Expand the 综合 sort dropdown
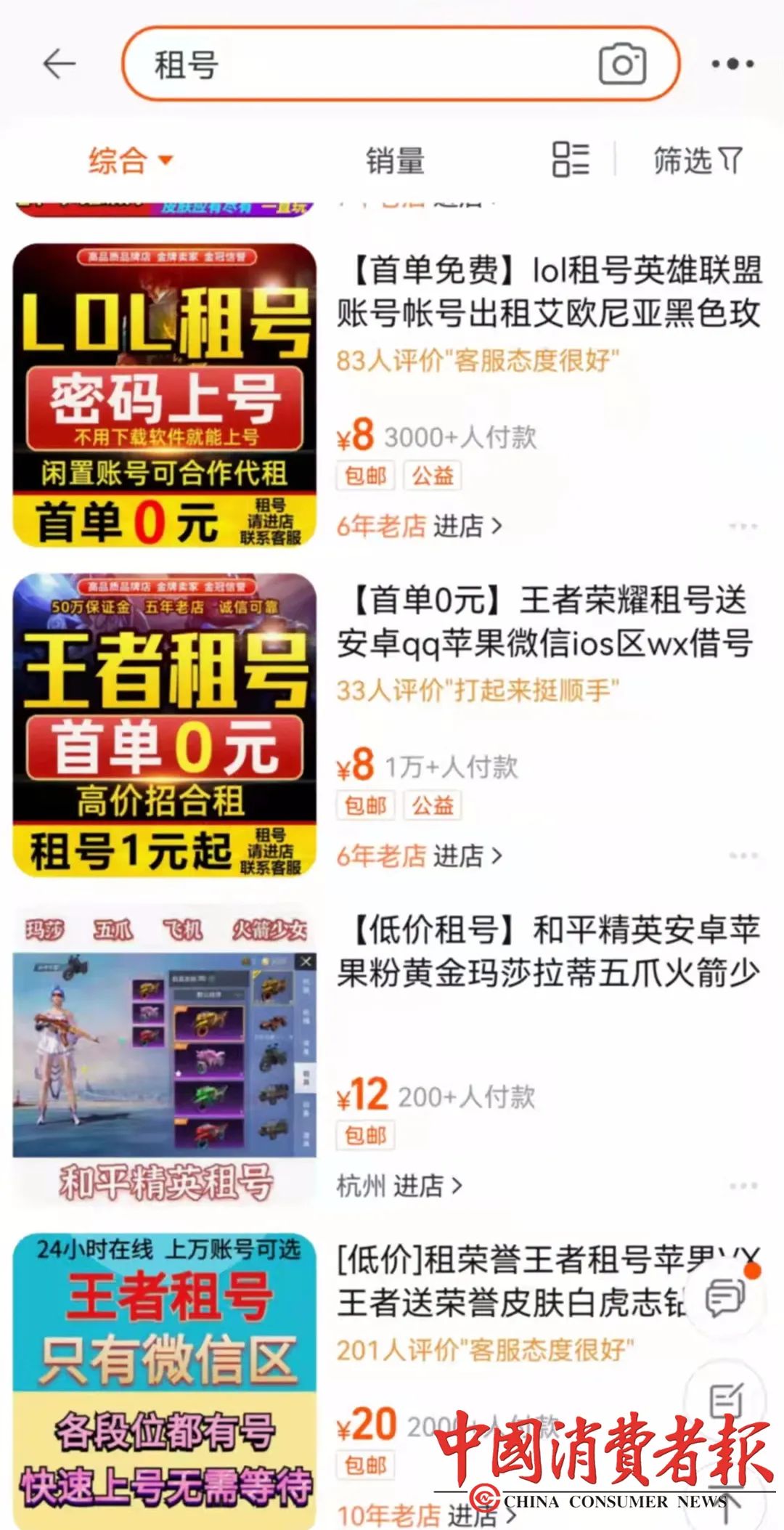This screenshot has height=1530, width=784. click(x=131, y=160)
